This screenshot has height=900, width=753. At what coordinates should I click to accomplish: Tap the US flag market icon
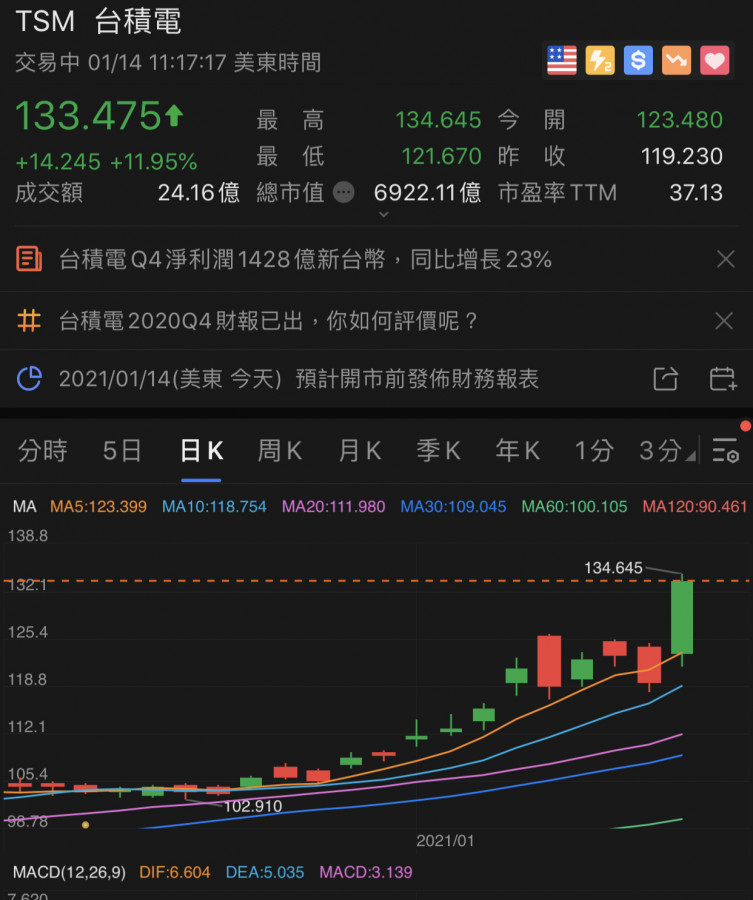[x=562, y=61]
